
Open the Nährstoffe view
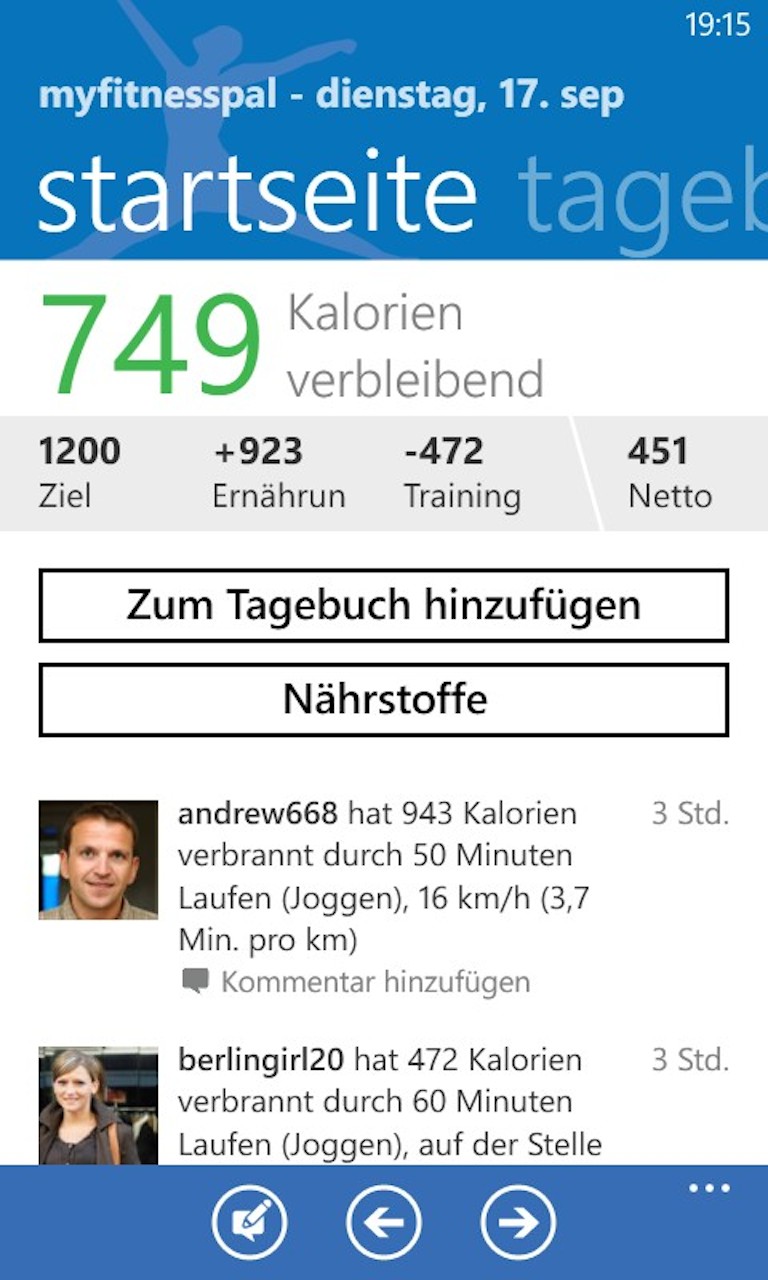[384, 699]
